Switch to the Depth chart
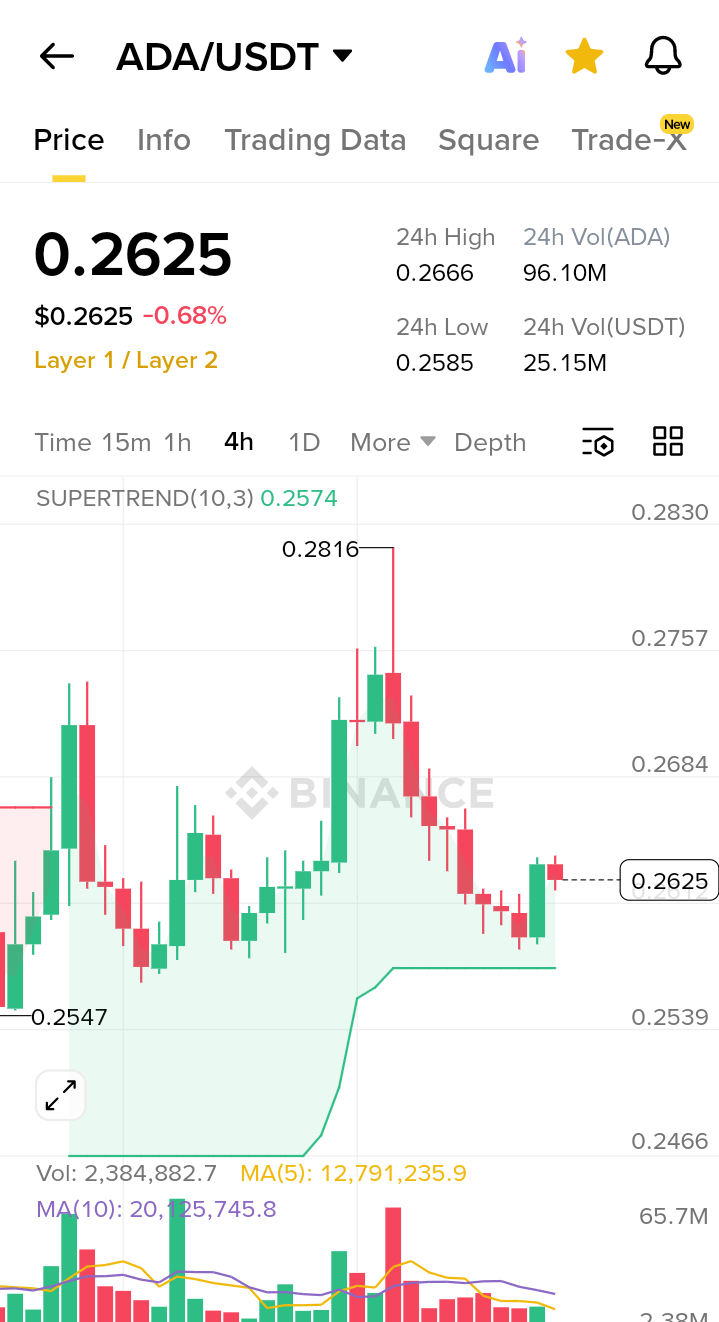 pos(490,442)
